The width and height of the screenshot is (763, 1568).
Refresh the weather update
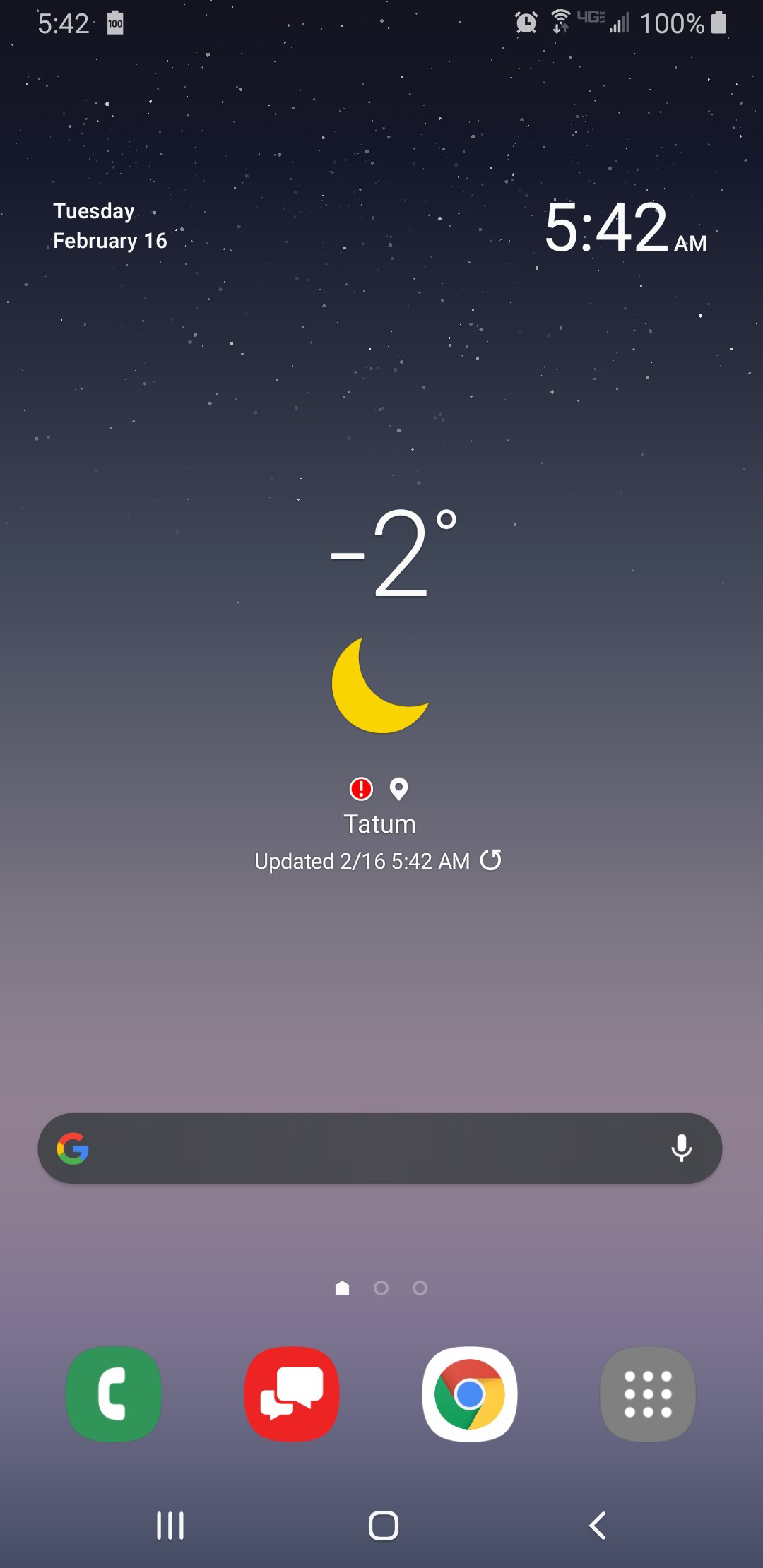(x=491, y=860)
